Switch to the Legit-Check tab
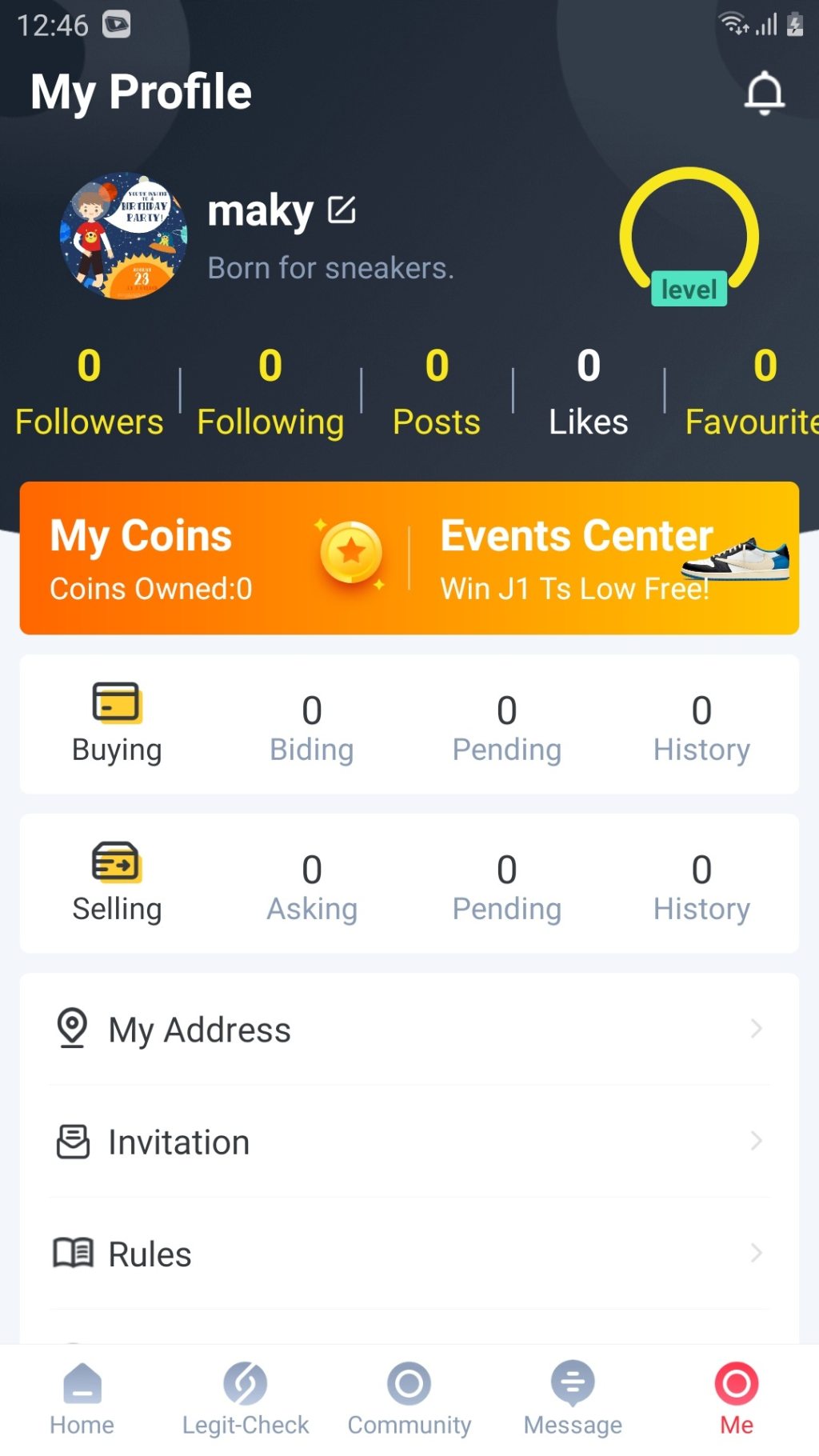Viewport: 819px width, 1456px height. (x=246, y=1398)
